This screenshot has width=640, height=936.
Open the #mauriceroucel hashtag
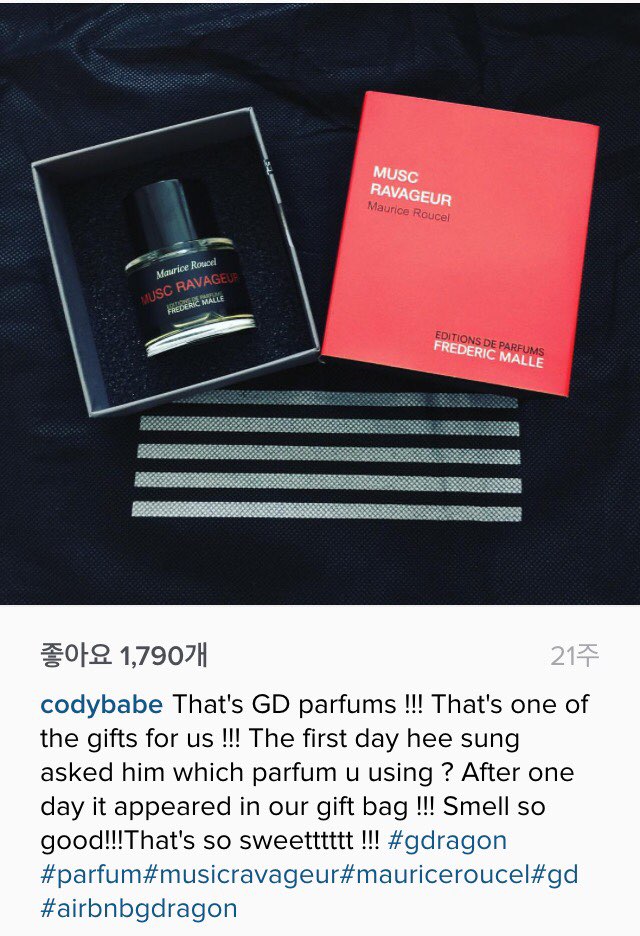[433, 875]
